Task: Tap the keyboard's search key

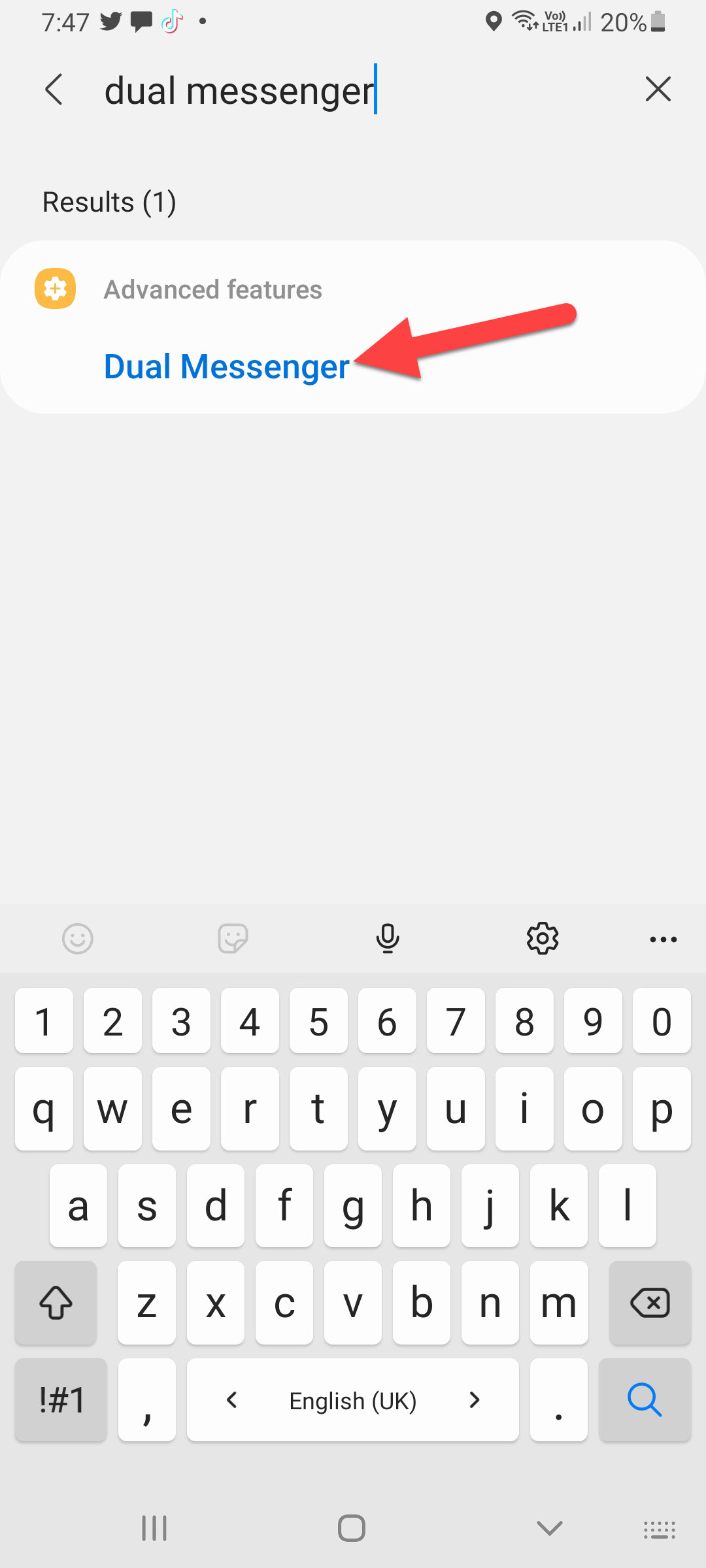Action: 645,1399
